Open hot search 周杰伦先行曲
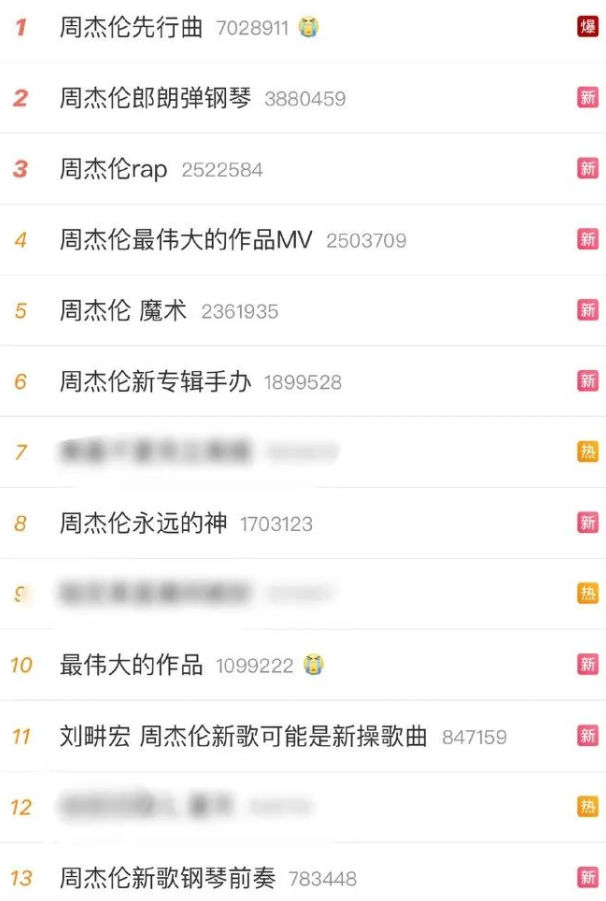Viewport: 606px width, 901px height. pos(131,27)
